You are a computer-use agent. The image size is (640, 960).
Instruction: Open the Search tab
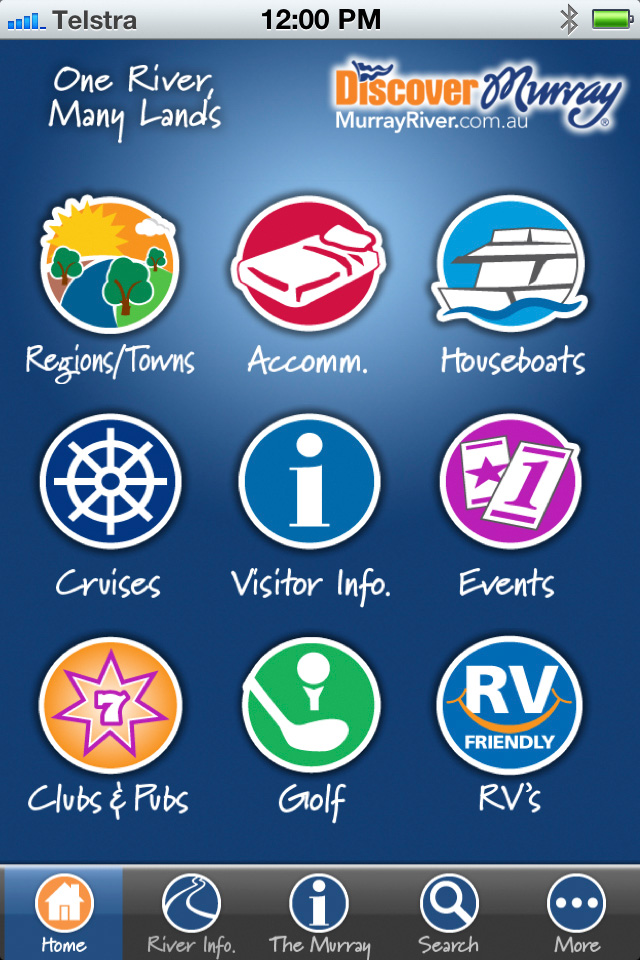click(x=448, y=914)
